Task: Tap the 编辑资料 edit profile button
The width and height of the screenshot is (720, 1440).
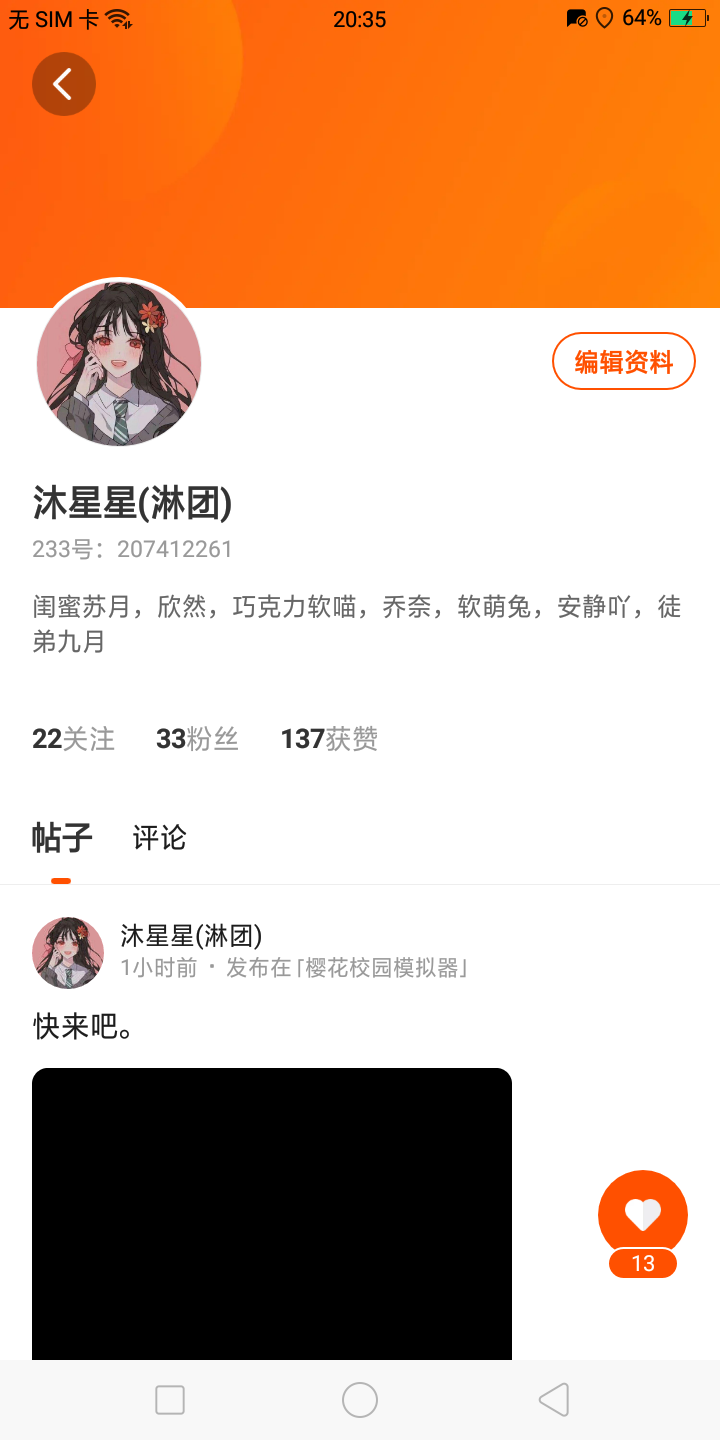Action: 624,361
